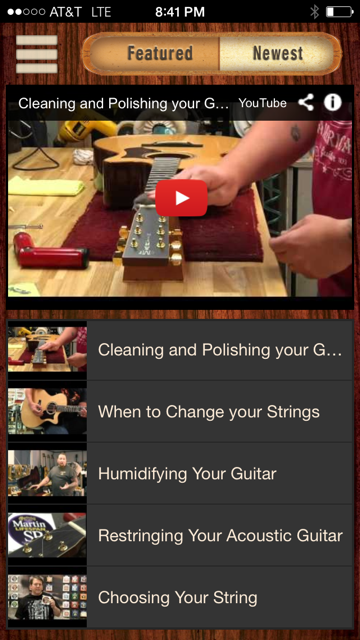Select Cleaning and Polishing your G… row
Screen dimensions: 360x640
(x=180, y=350)
